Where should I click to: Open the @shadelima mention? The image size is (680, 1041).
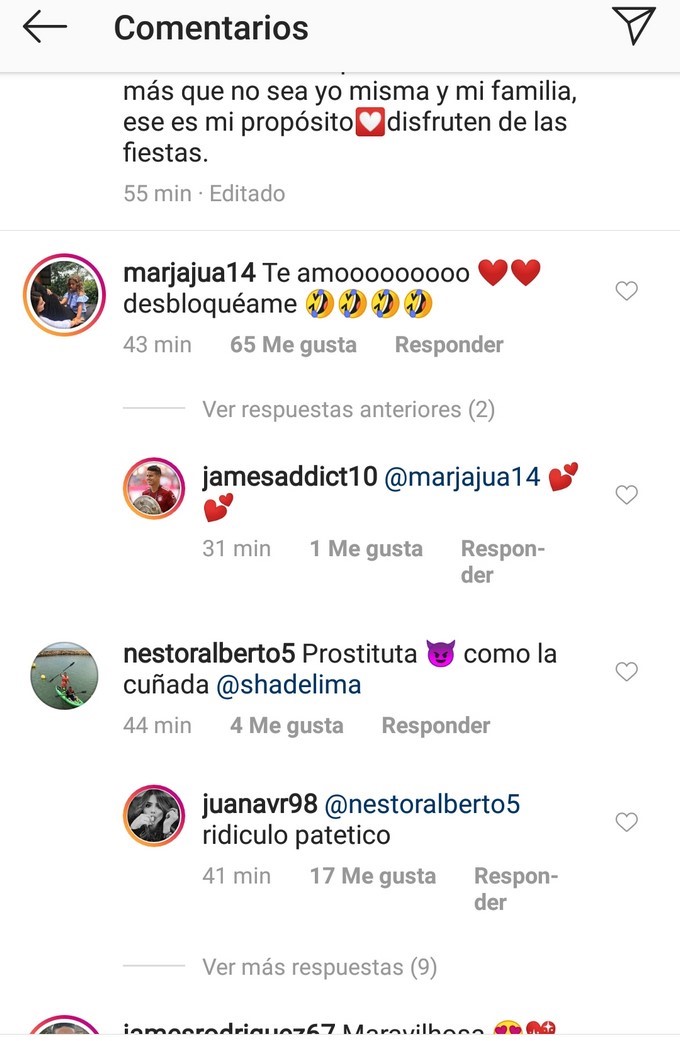click(291, 685)
